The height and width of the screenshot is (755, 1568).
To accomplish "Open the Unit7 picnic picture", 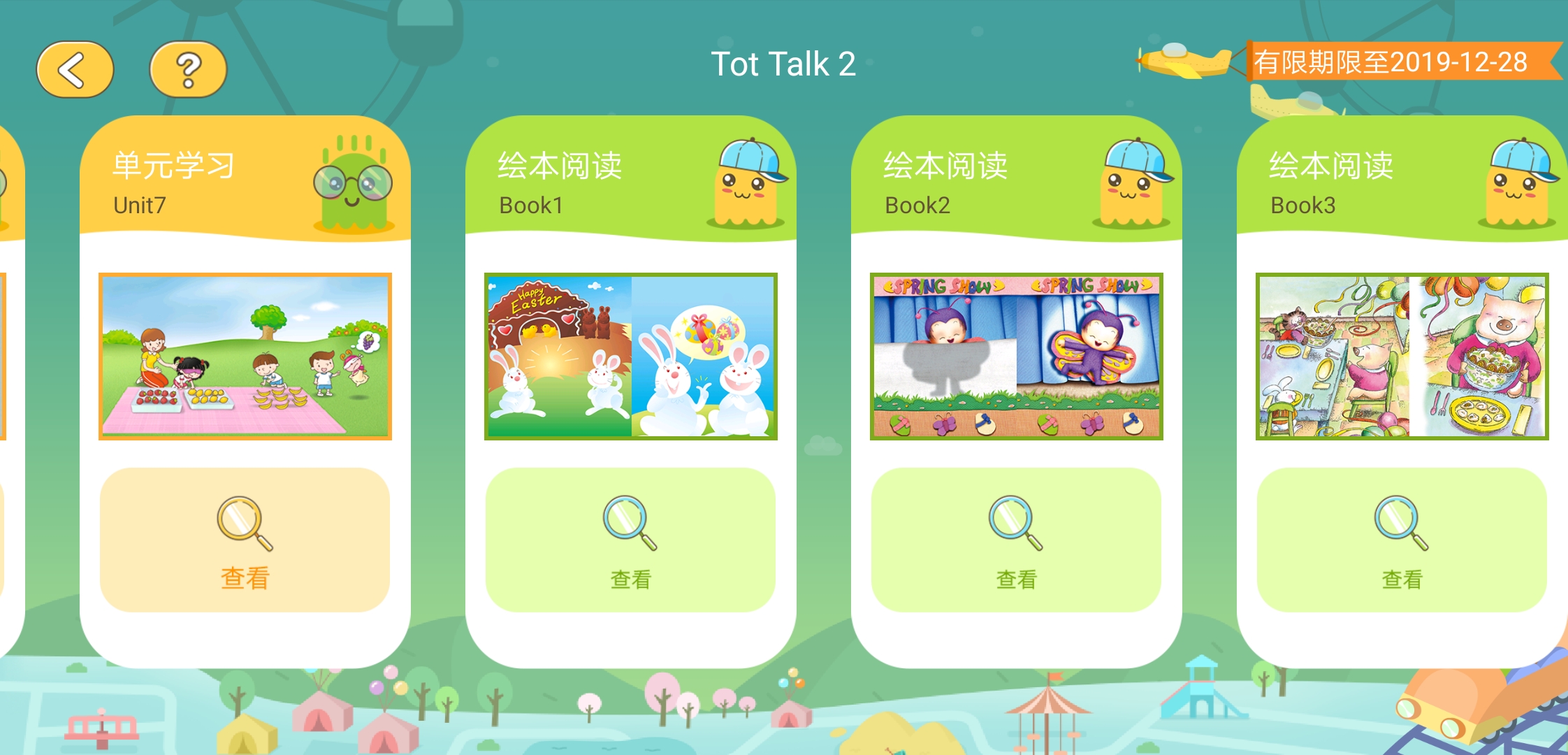I will pos(245,357).
